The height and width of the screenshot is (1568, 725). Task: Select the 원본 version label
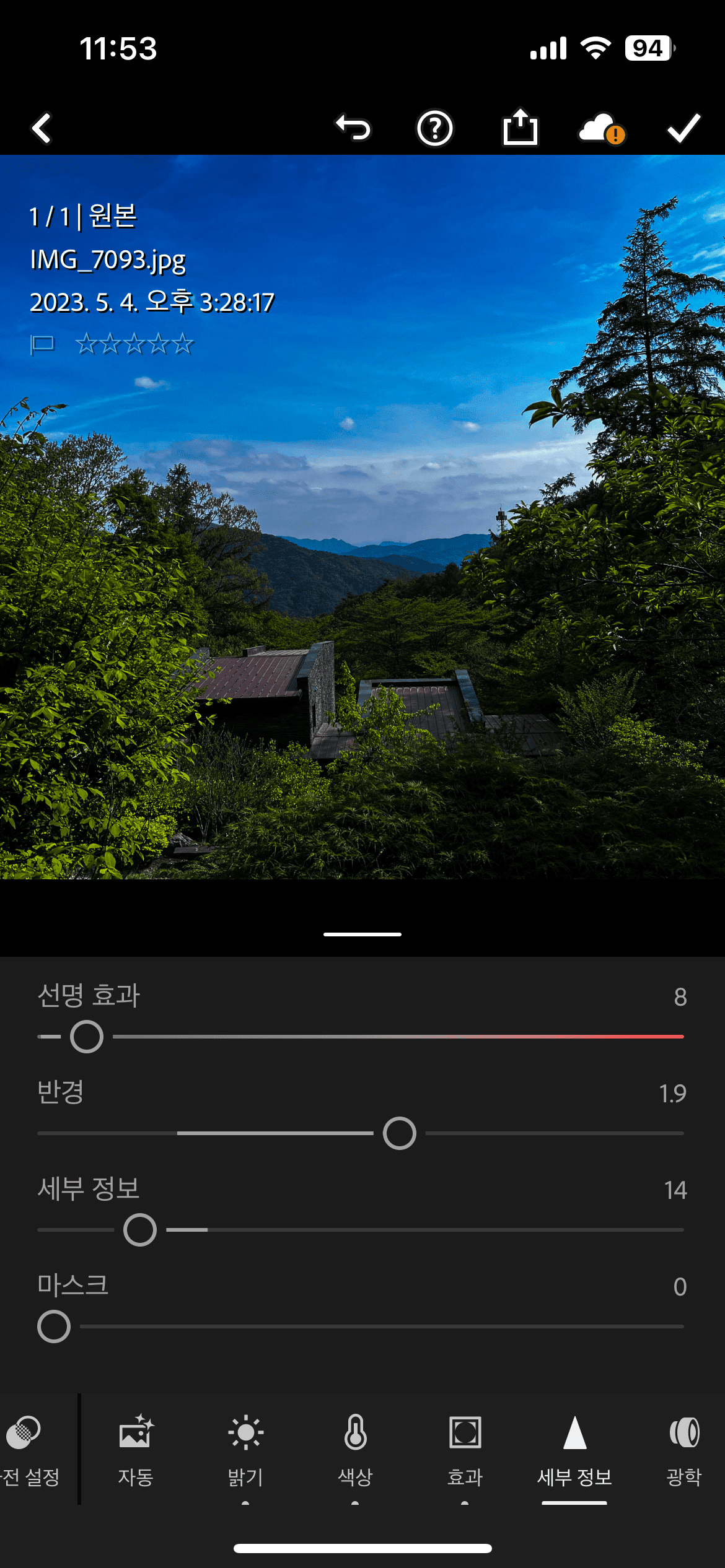[112, 216]
